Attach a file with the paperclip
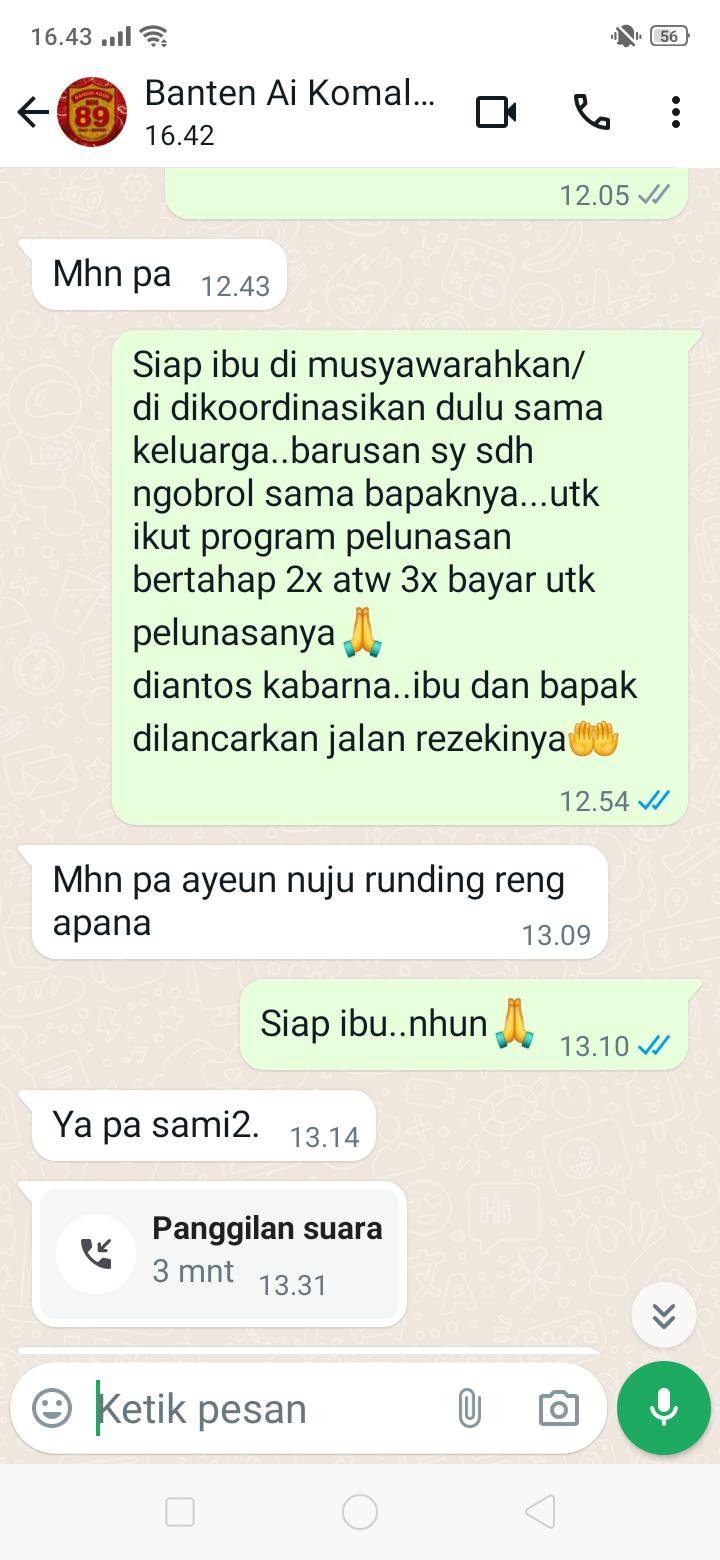720x1560 pixels. (x=468, y=1408)
